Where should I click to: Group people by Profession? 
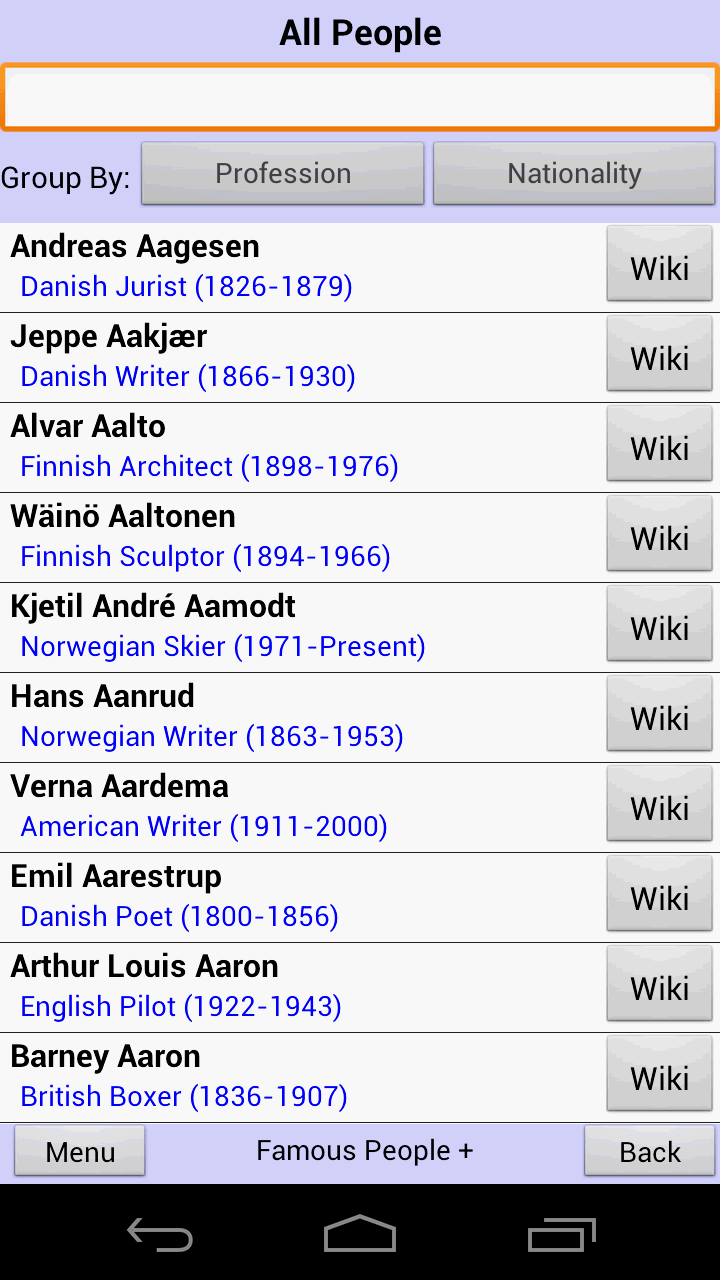(x=283, y=173)
